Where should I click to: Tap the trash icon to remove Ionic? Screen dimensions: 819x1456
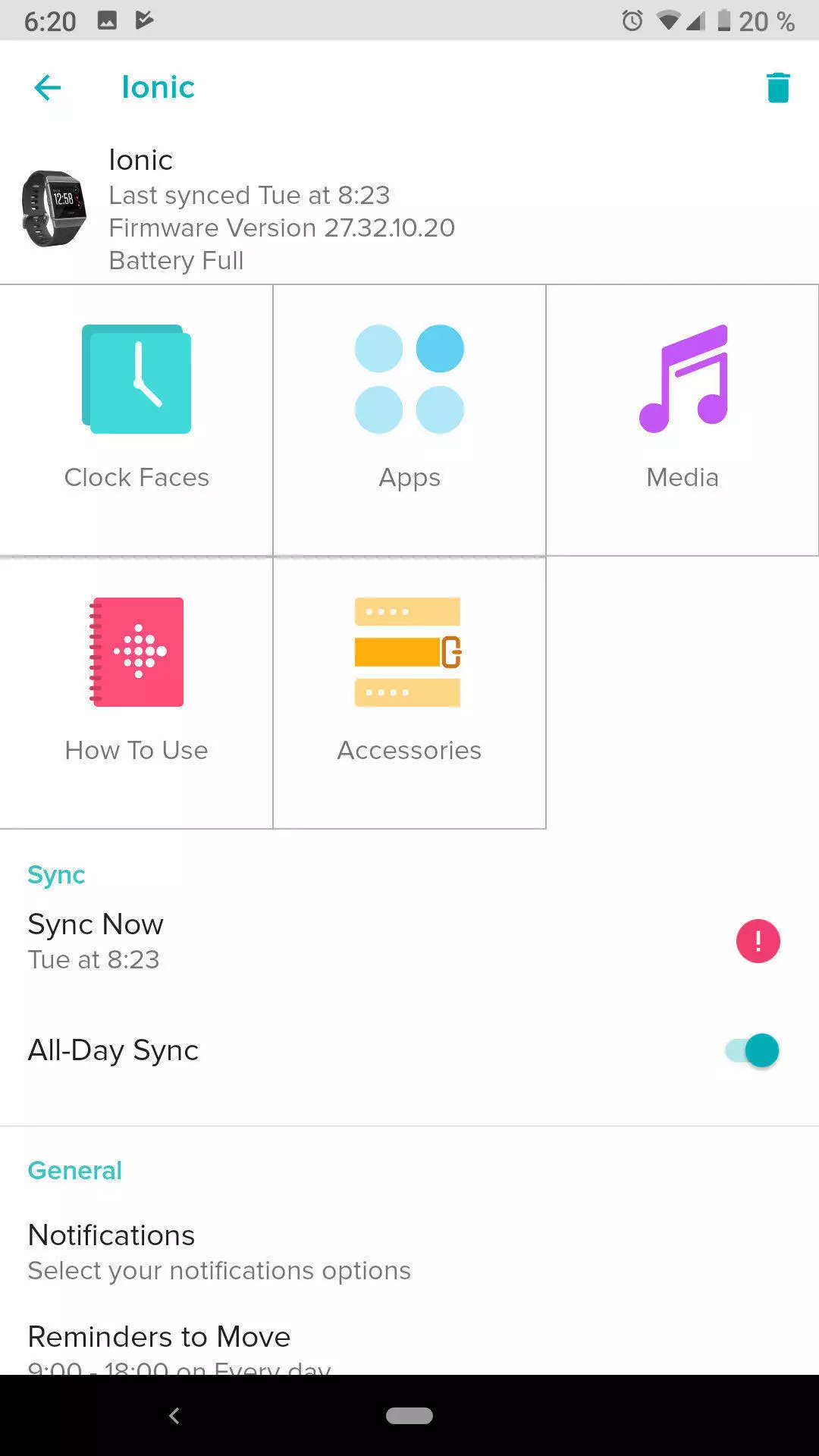pyautogui.click(x=778, y=87)
